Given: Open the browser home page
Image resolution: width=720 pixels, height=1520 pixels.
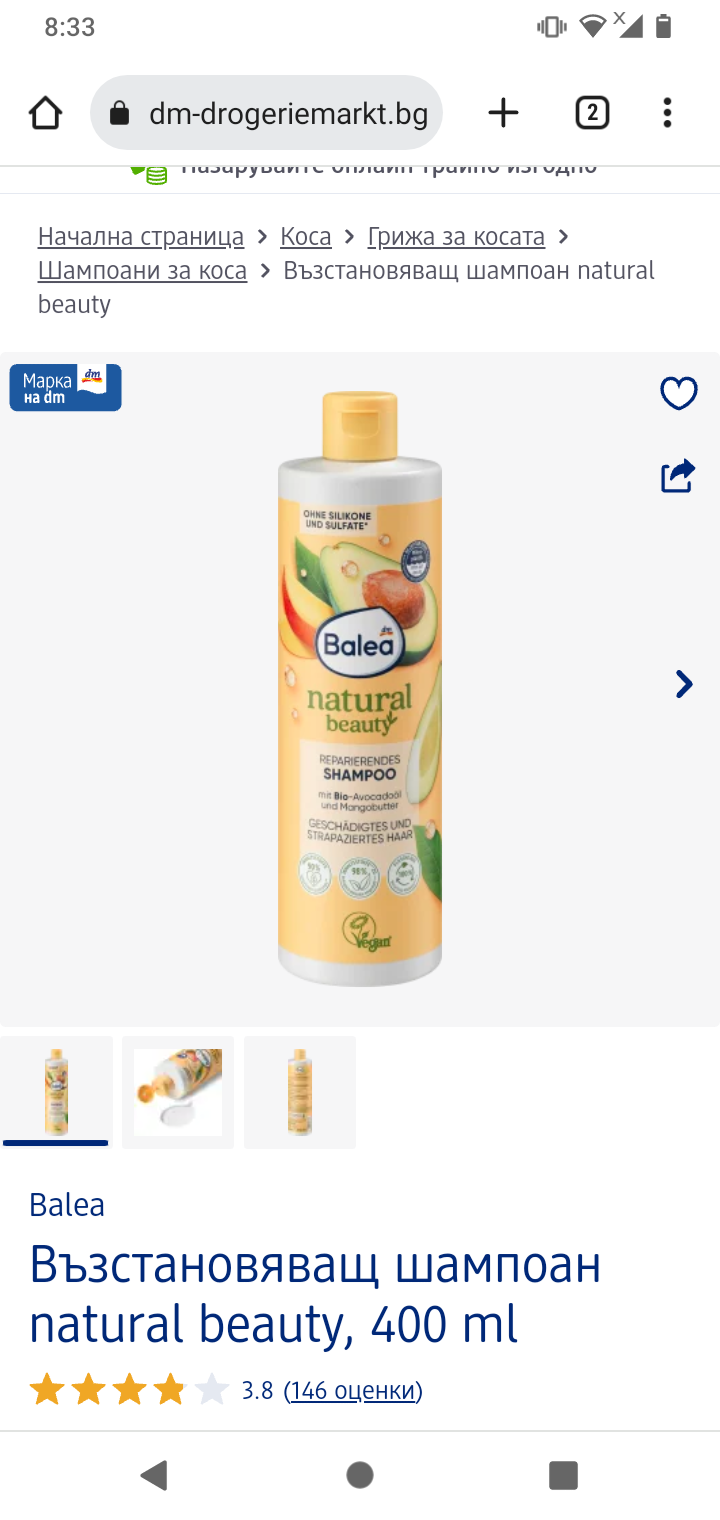Looking at the screenshot, I should [45, 113].
